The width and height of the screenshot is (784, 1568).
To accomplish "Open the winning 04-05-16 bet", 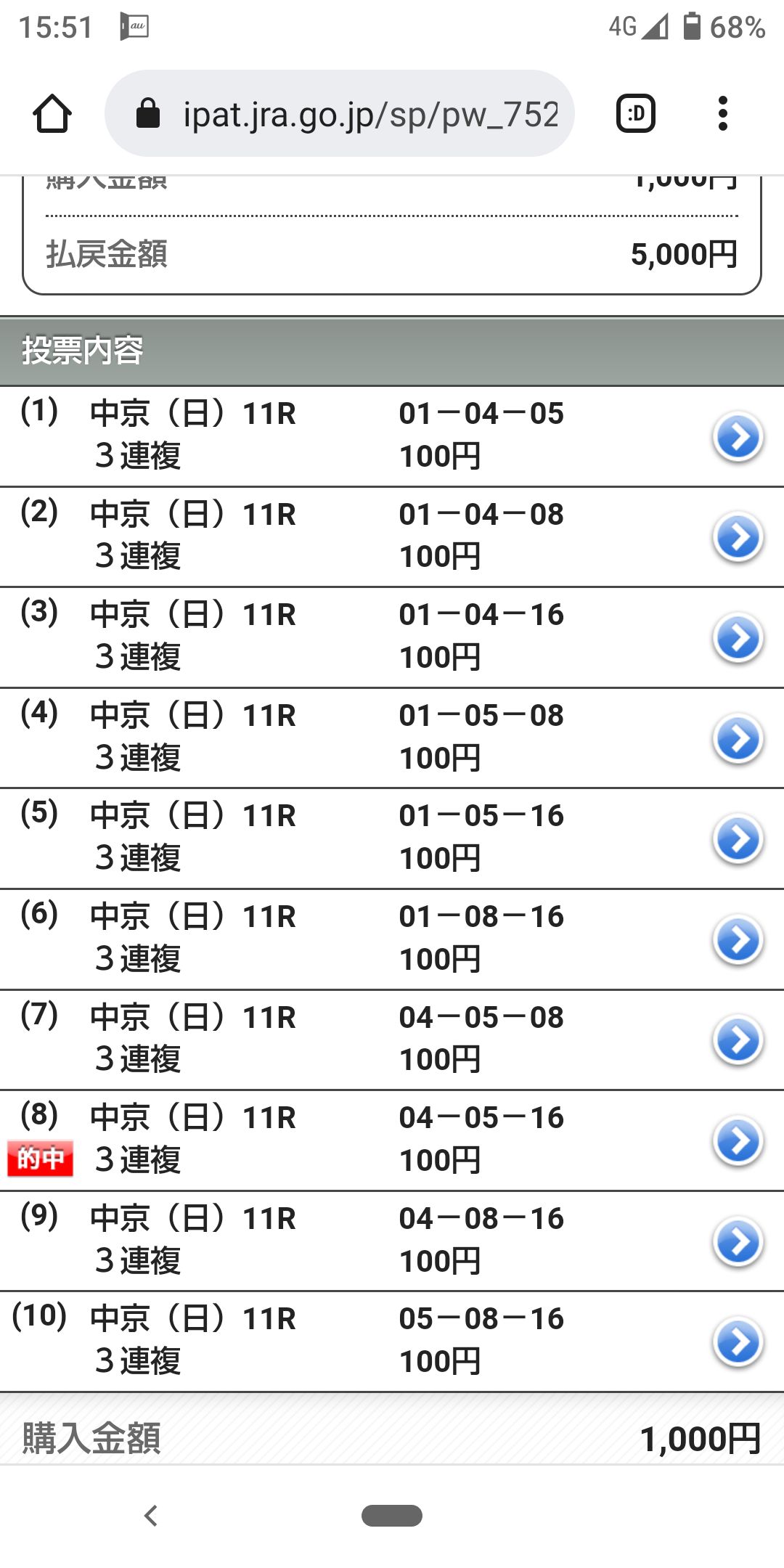I will point(738,1141).
